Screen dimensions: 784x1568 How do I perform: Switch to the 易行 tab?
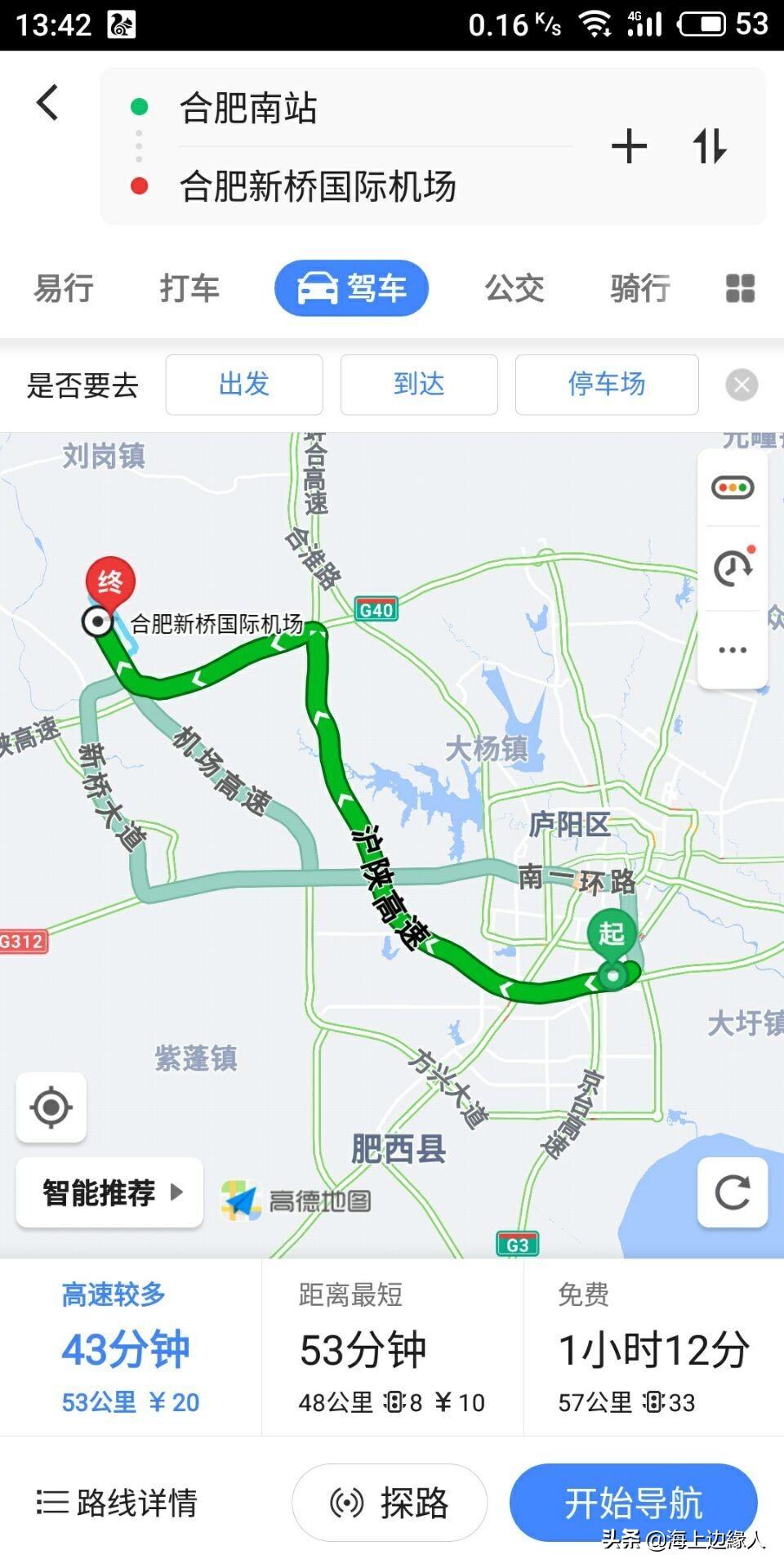[64, 288]
